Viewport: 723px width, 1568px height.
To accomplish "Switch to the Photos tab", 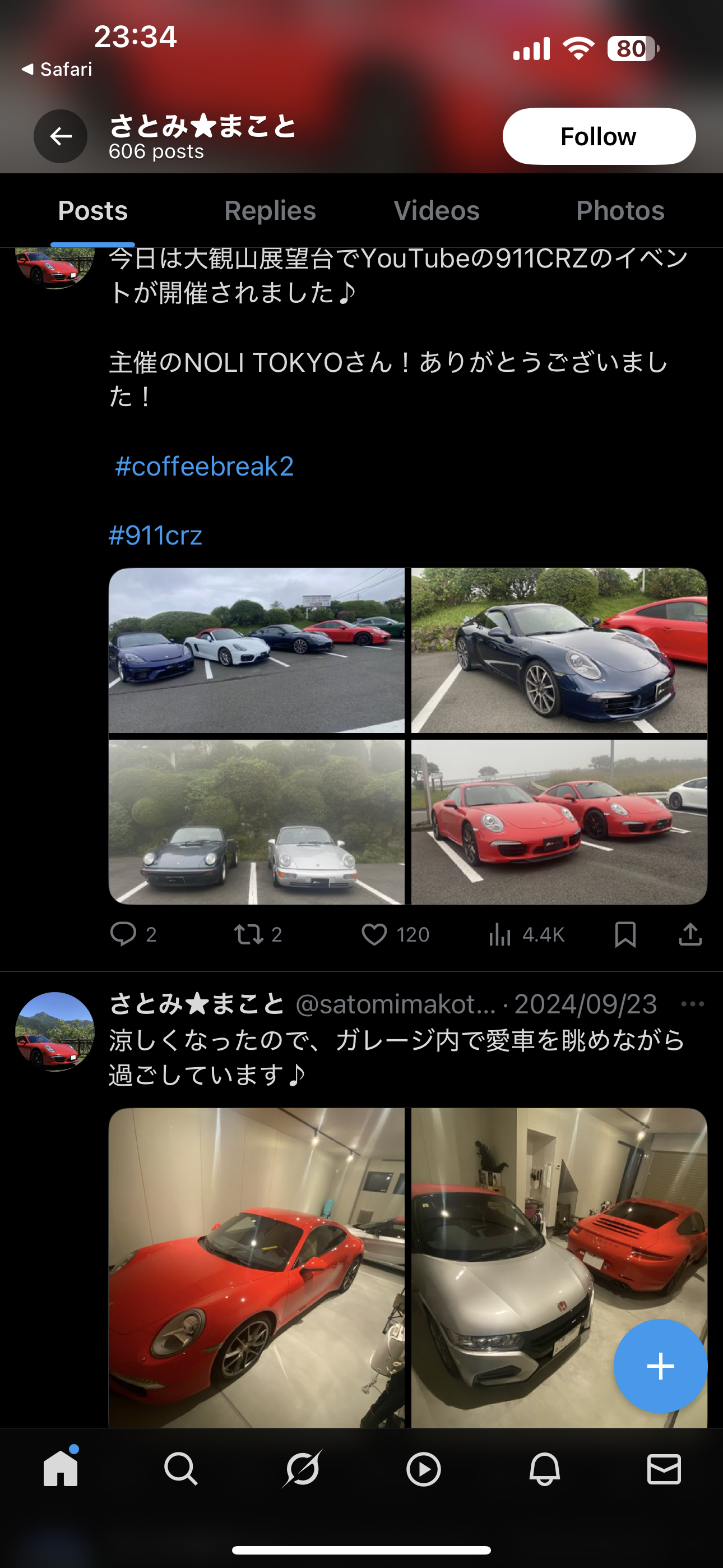I will click(x=620, y=211).
